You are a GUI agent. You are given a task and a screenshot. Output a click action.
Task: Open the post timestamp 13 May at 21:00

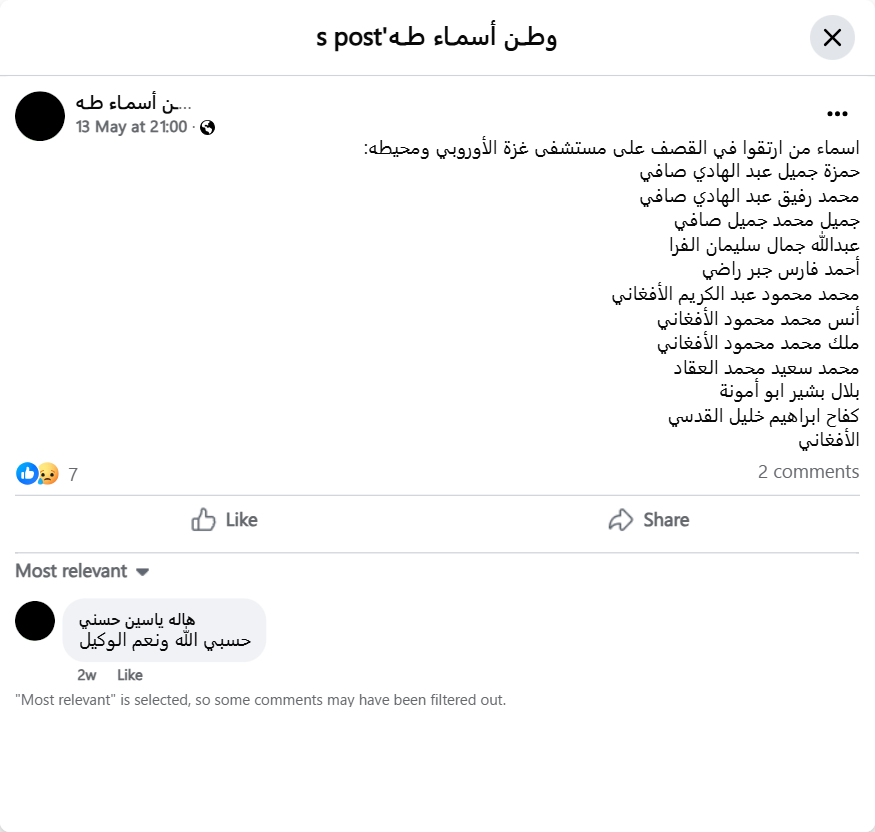[x=131, y=127]
